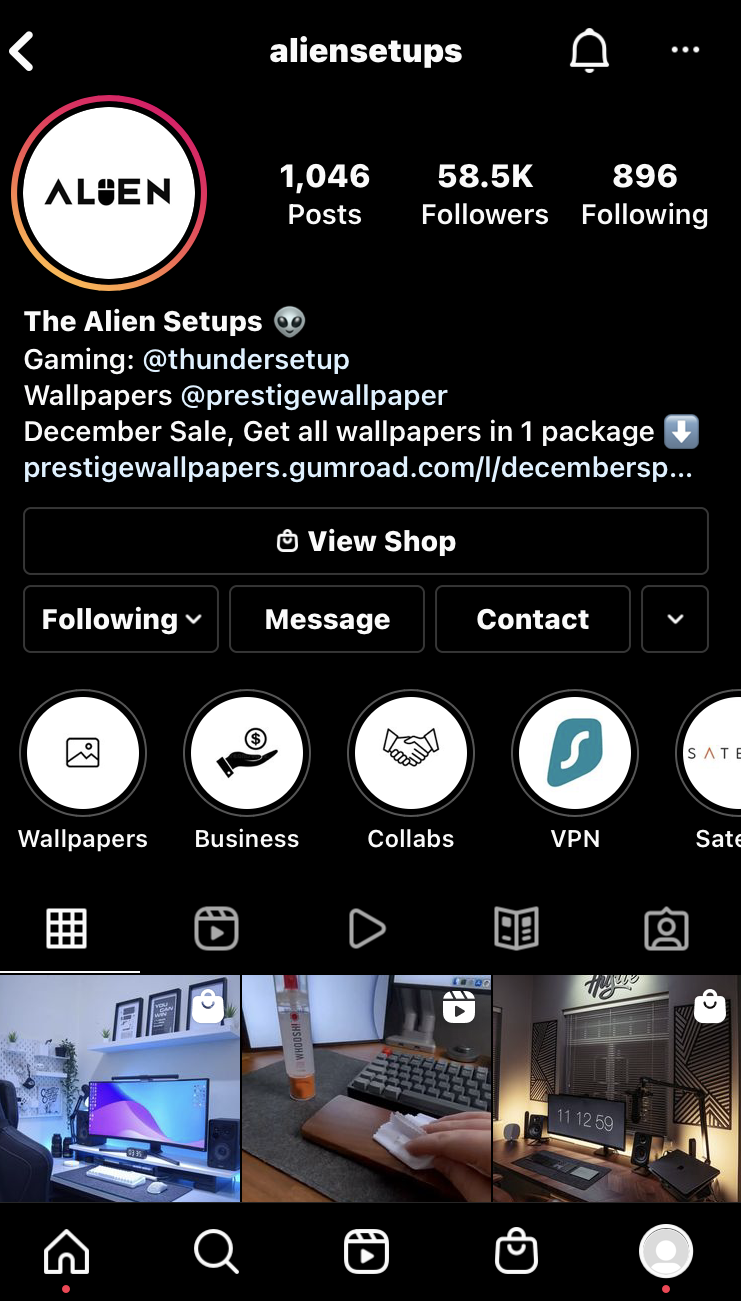
Task: Tap the View Shop button
Action: pyautogui.click(x=366, y=541)
